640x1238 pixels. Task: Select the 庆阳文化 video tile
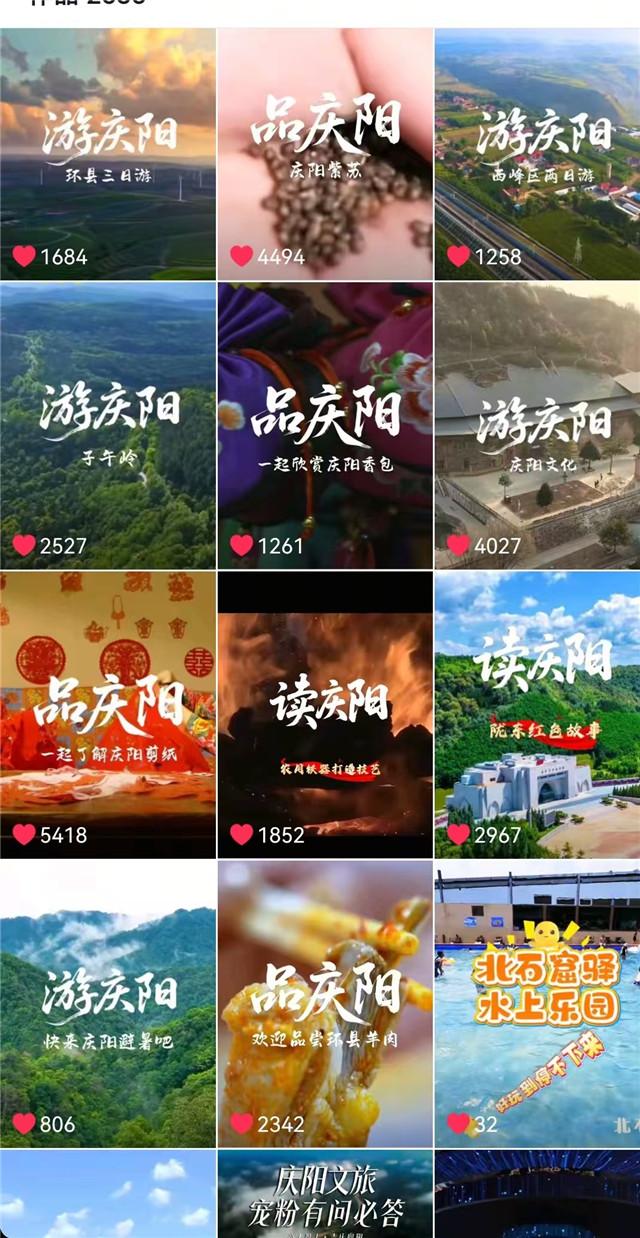537,425
